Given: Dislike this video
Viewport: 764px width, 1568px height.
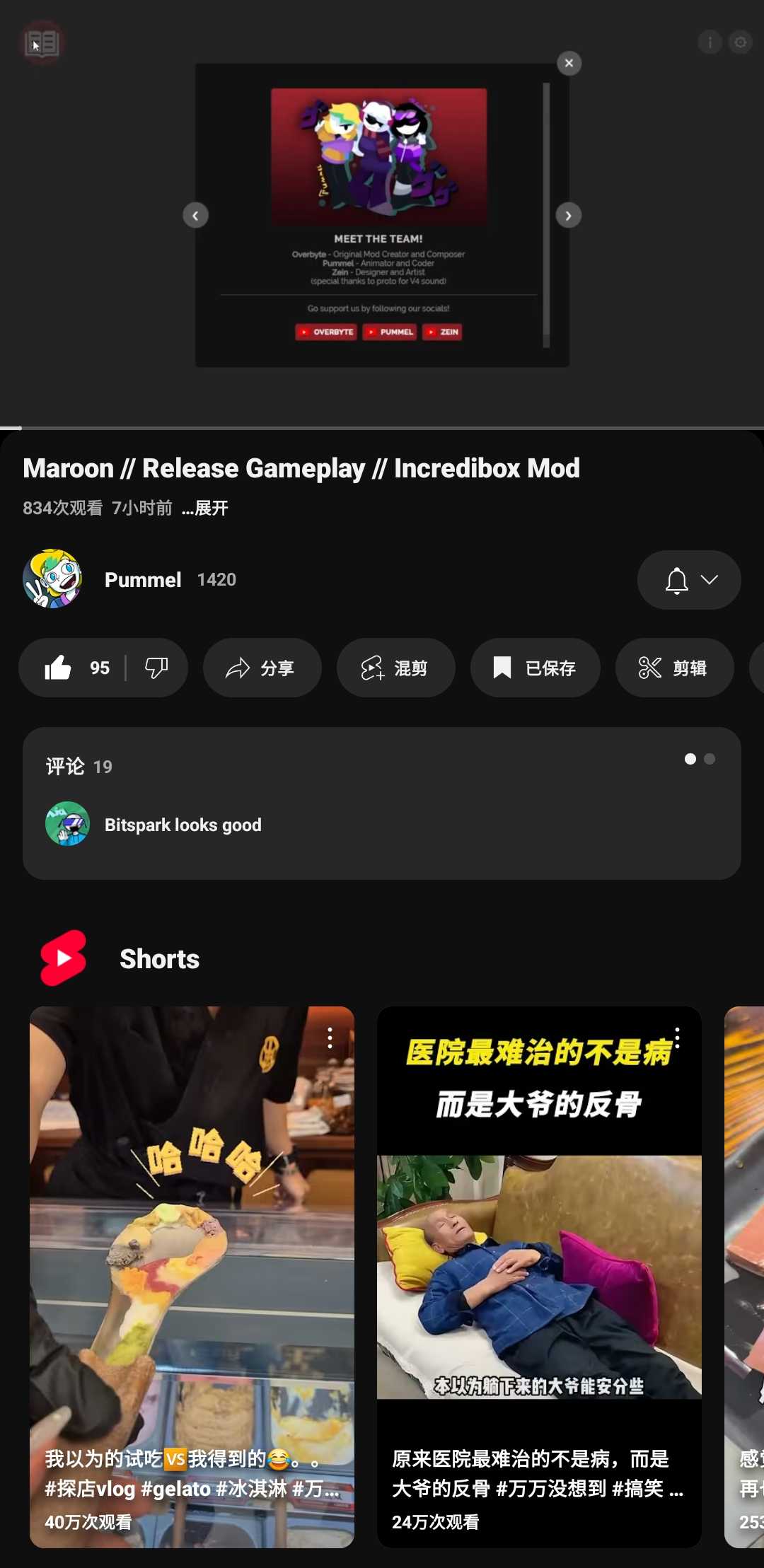Looking at the screenshot, I should 156,668.
